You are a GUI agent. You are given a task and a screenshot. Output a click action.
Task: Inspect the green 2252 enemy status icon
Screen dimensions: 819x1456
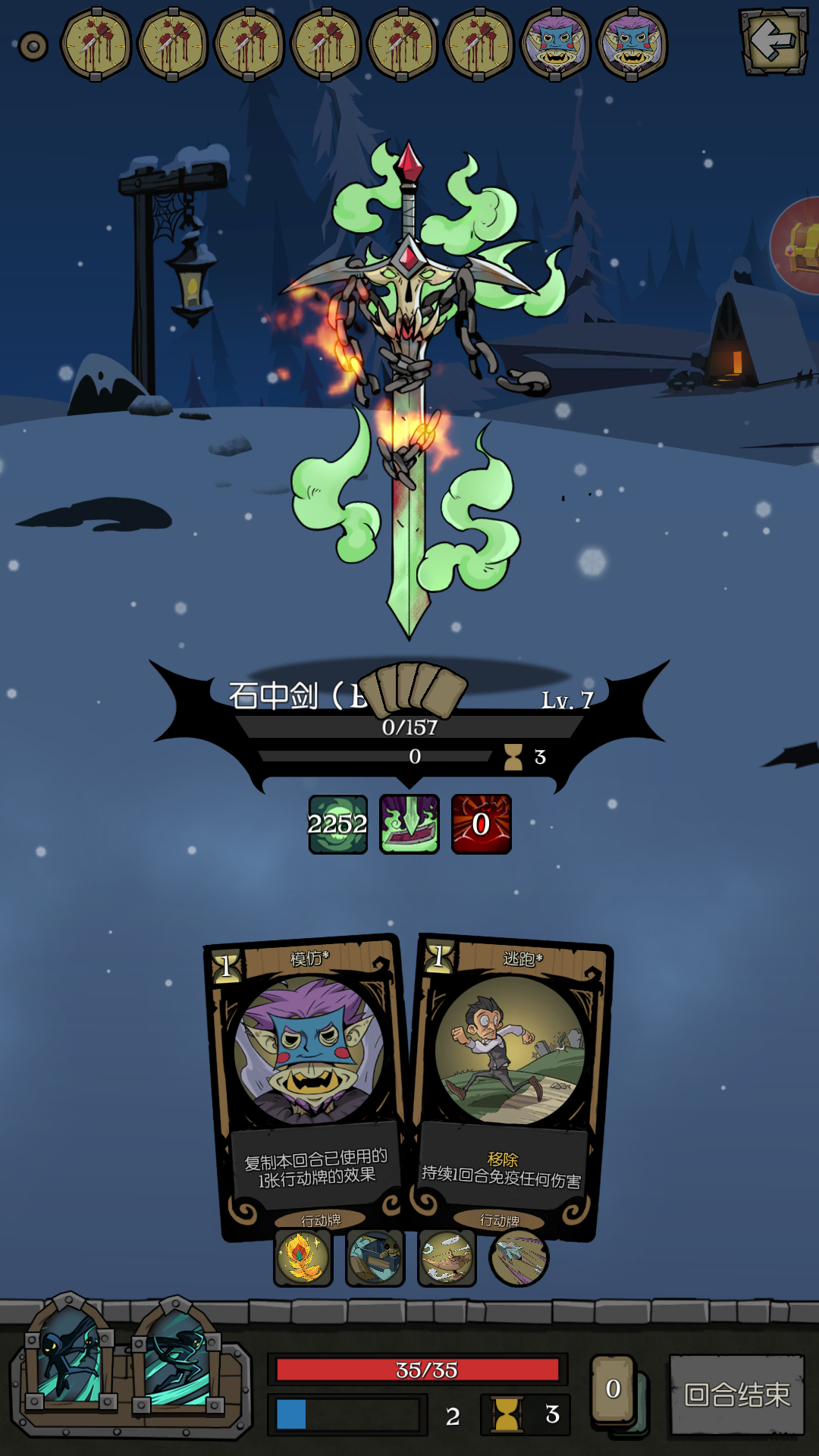click(x=338, y=824)
